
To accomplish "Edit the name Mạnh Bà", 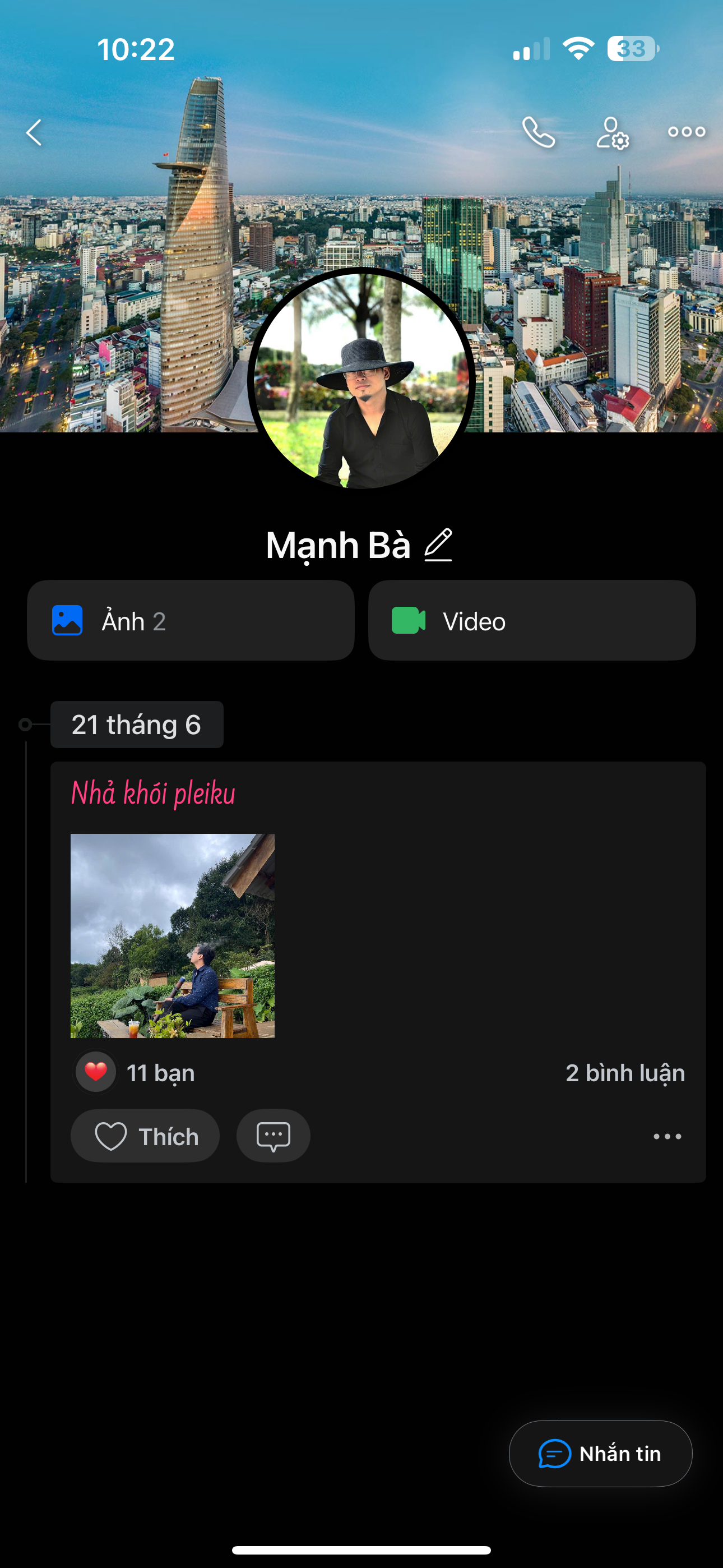I will point(438,545).
